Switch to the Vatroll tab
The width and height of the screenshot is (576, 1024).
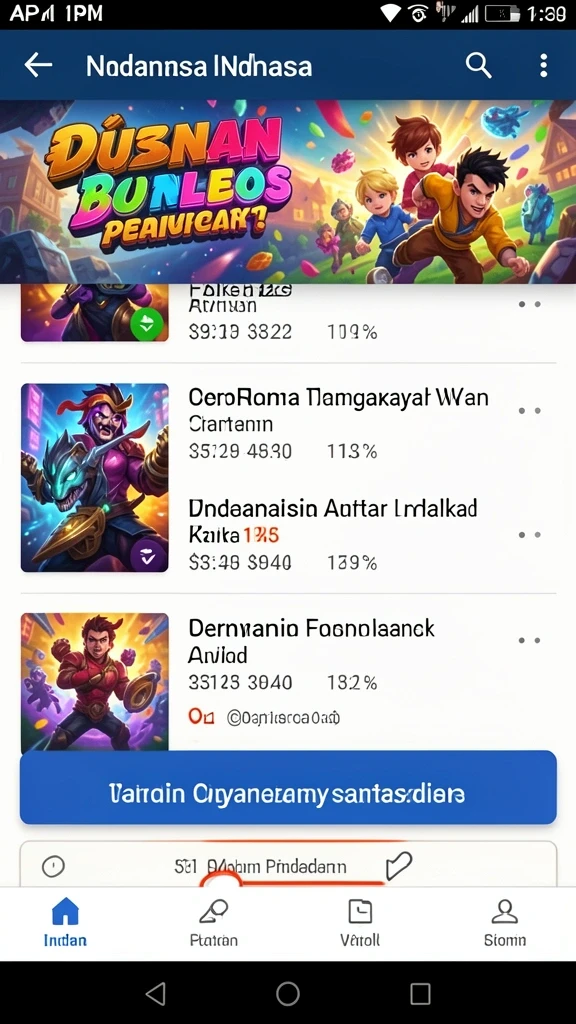(360, 922)
